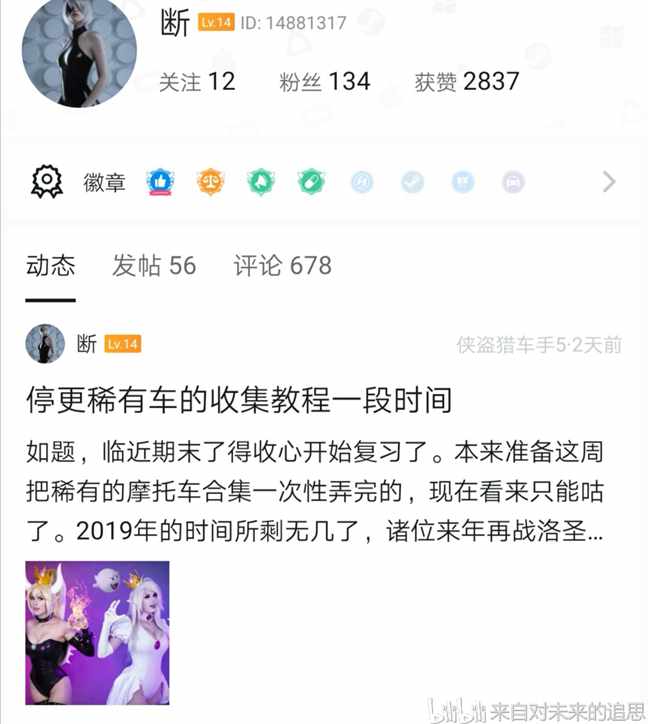The image size is (648, 724).
Task: View the 粉丝 134 followers list
Action: [325, 82]
